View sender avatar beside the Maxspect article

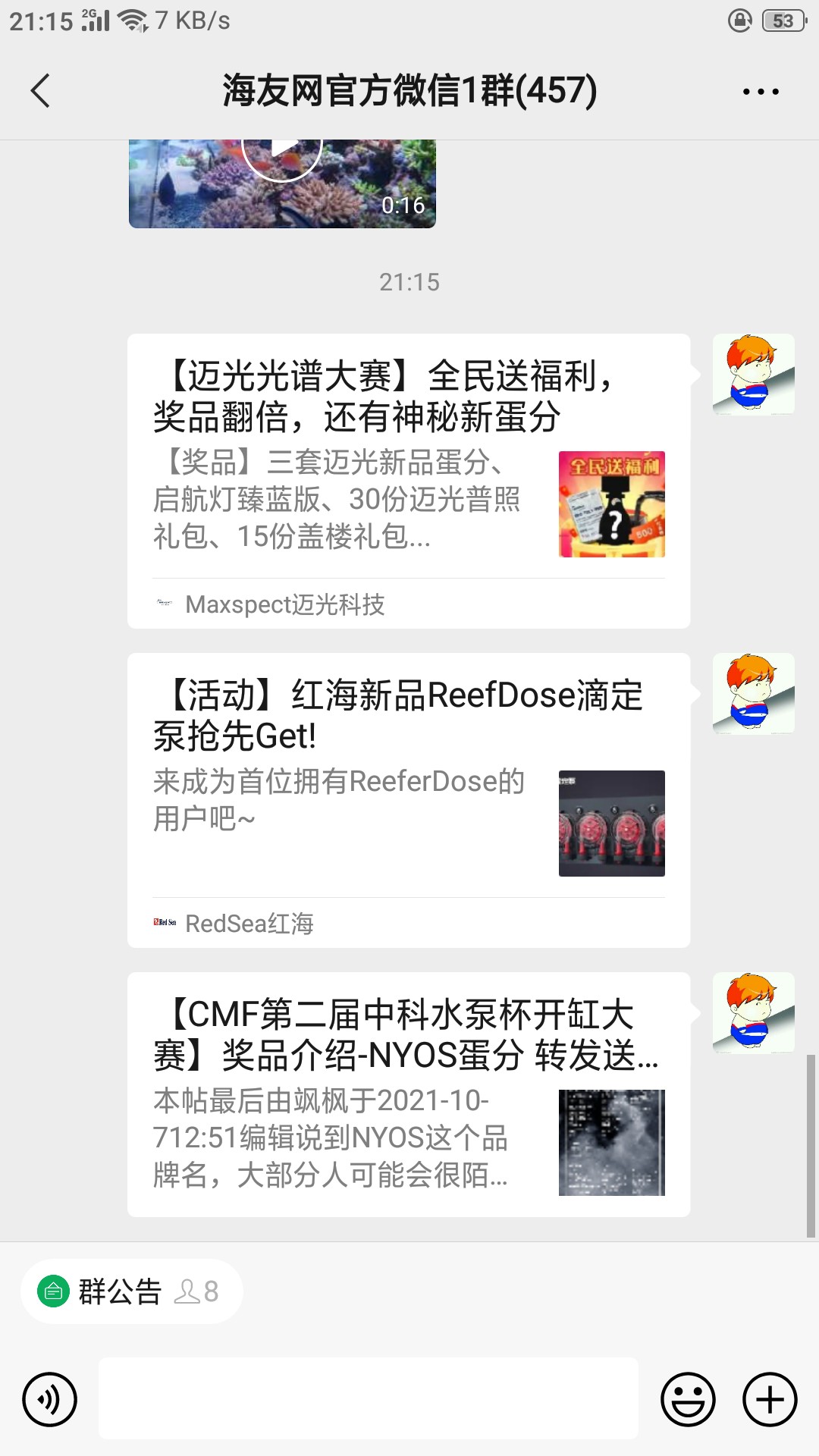click(x=753, y=375)
